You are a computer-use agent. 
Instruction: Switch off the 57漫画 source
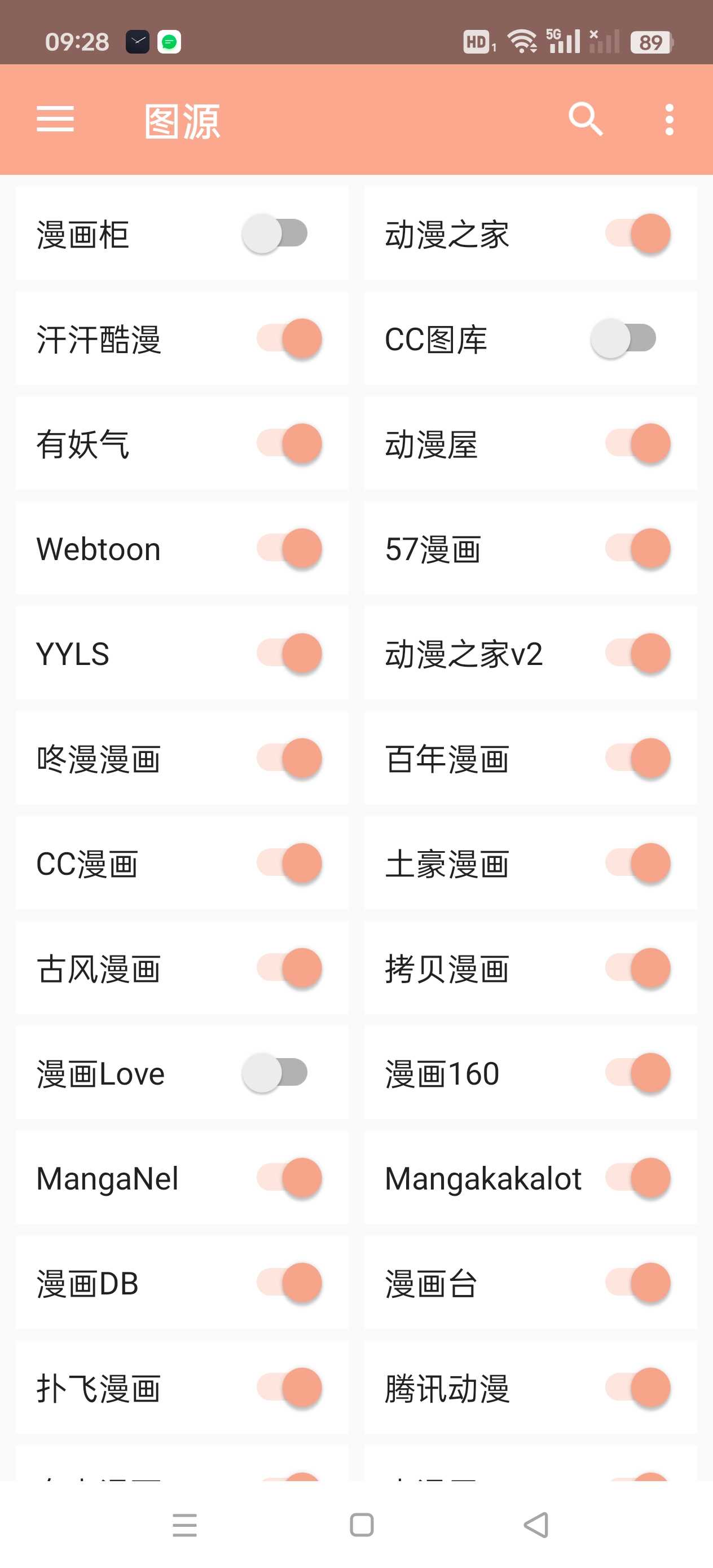point(637,548)
